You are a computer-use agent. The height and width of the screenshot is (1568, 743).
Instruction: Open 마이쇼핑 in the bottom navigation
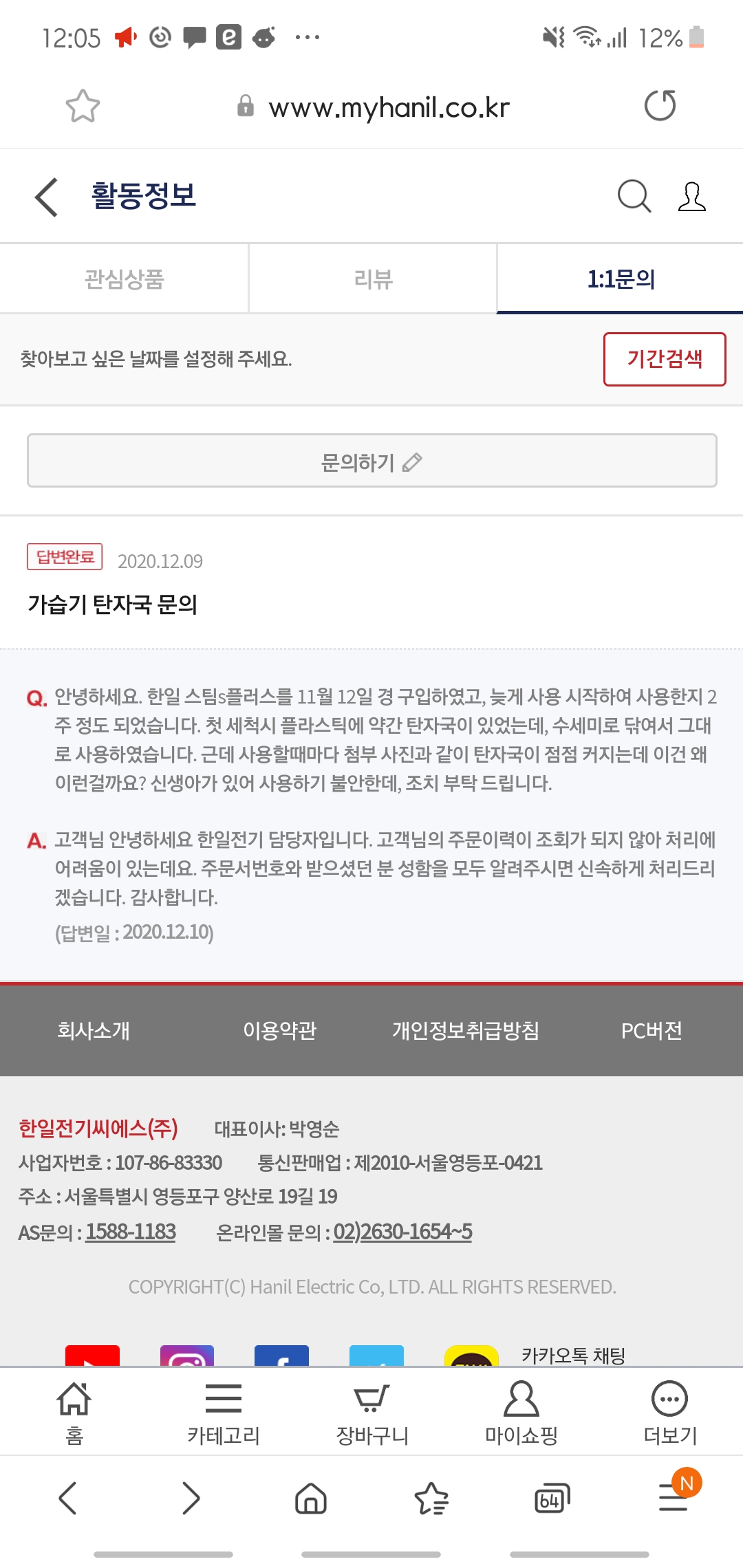click(x=521, y=1413)
